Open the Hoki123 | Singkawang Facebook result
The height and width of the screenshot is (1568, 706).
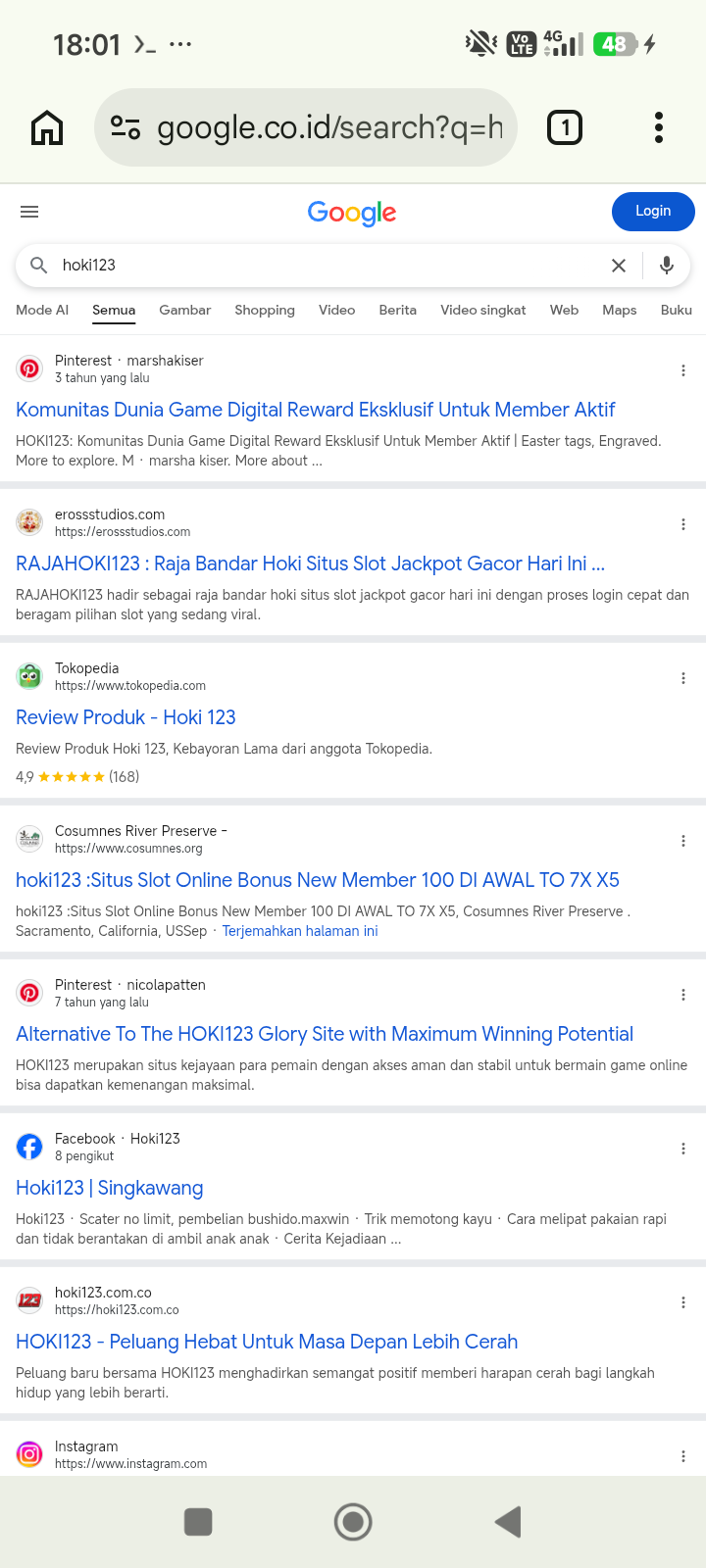pos(110,1188)
